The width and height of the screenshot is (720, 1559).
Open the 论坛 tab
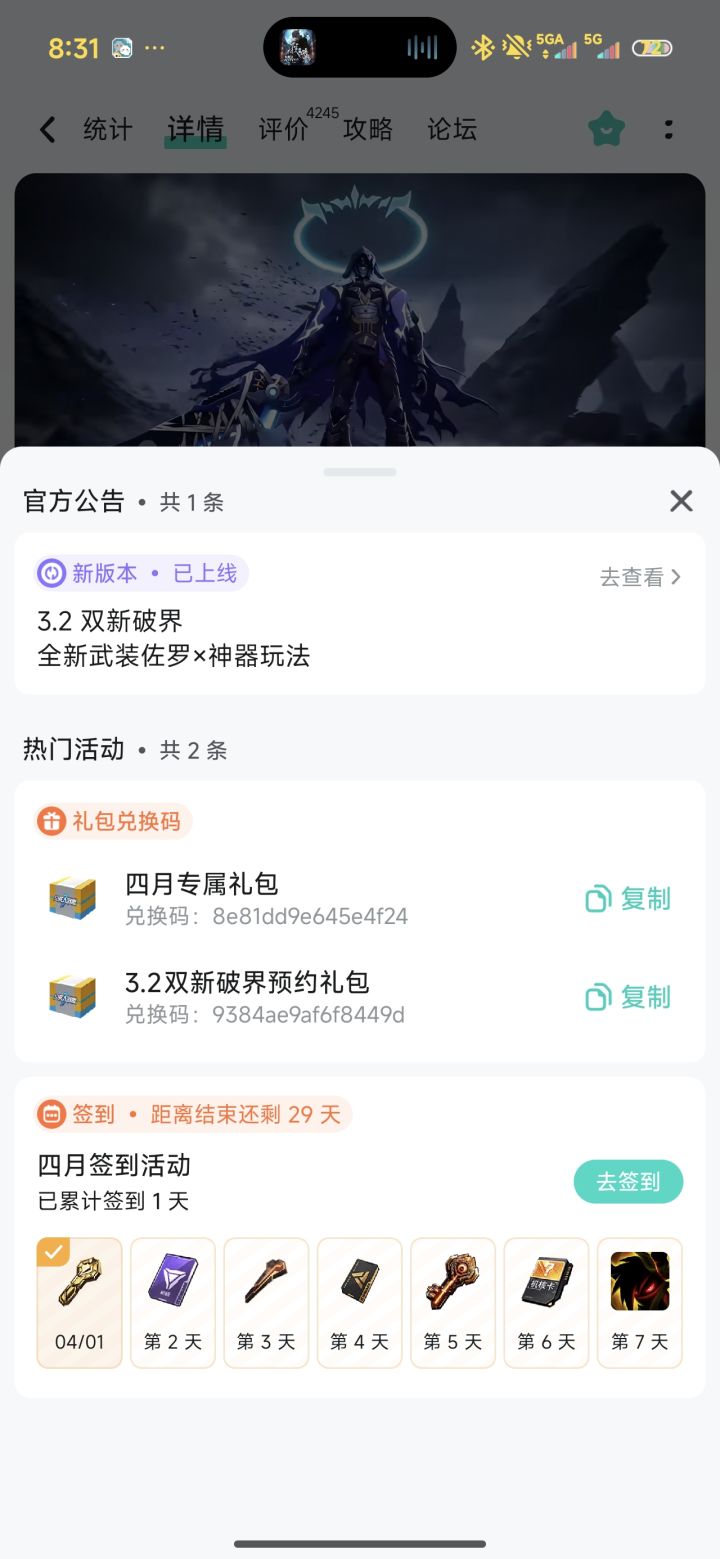point(451,130)
